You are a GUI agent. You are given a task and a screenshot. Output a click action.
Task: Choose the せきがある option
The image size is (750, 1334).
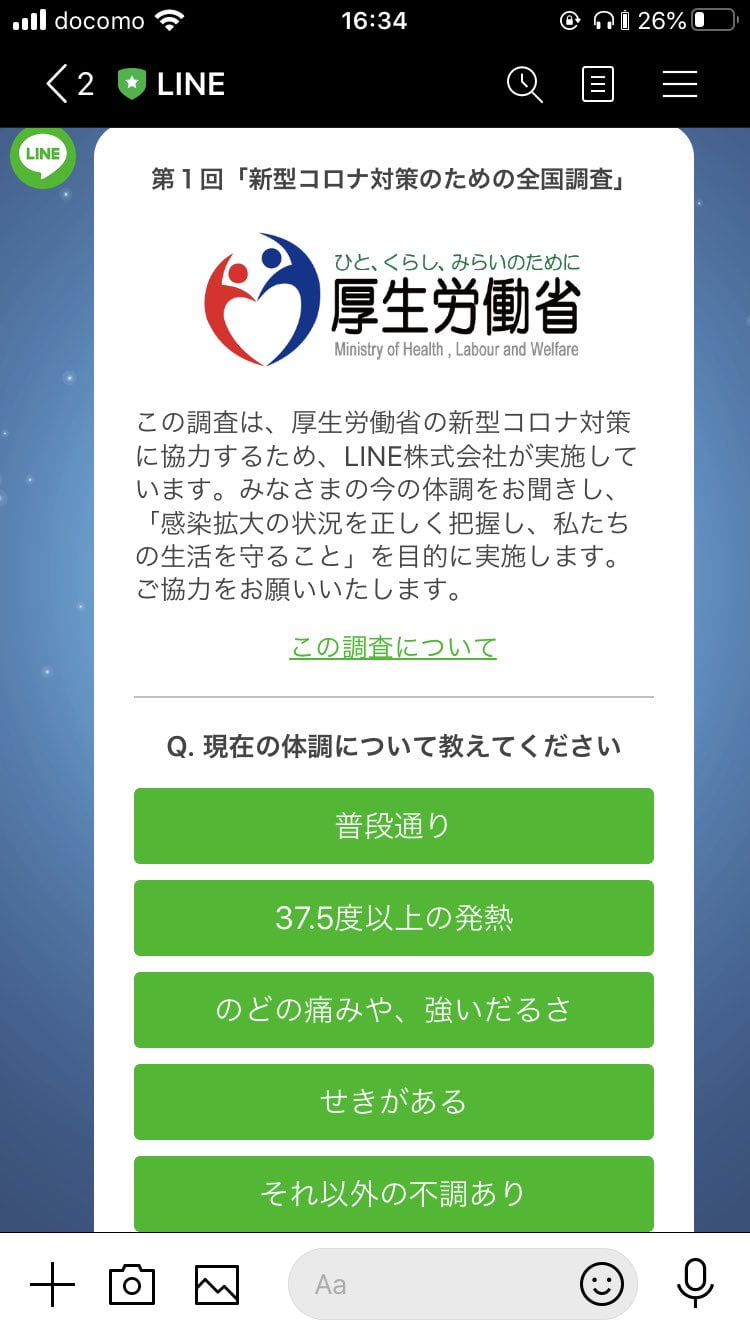coord(393,1102)
